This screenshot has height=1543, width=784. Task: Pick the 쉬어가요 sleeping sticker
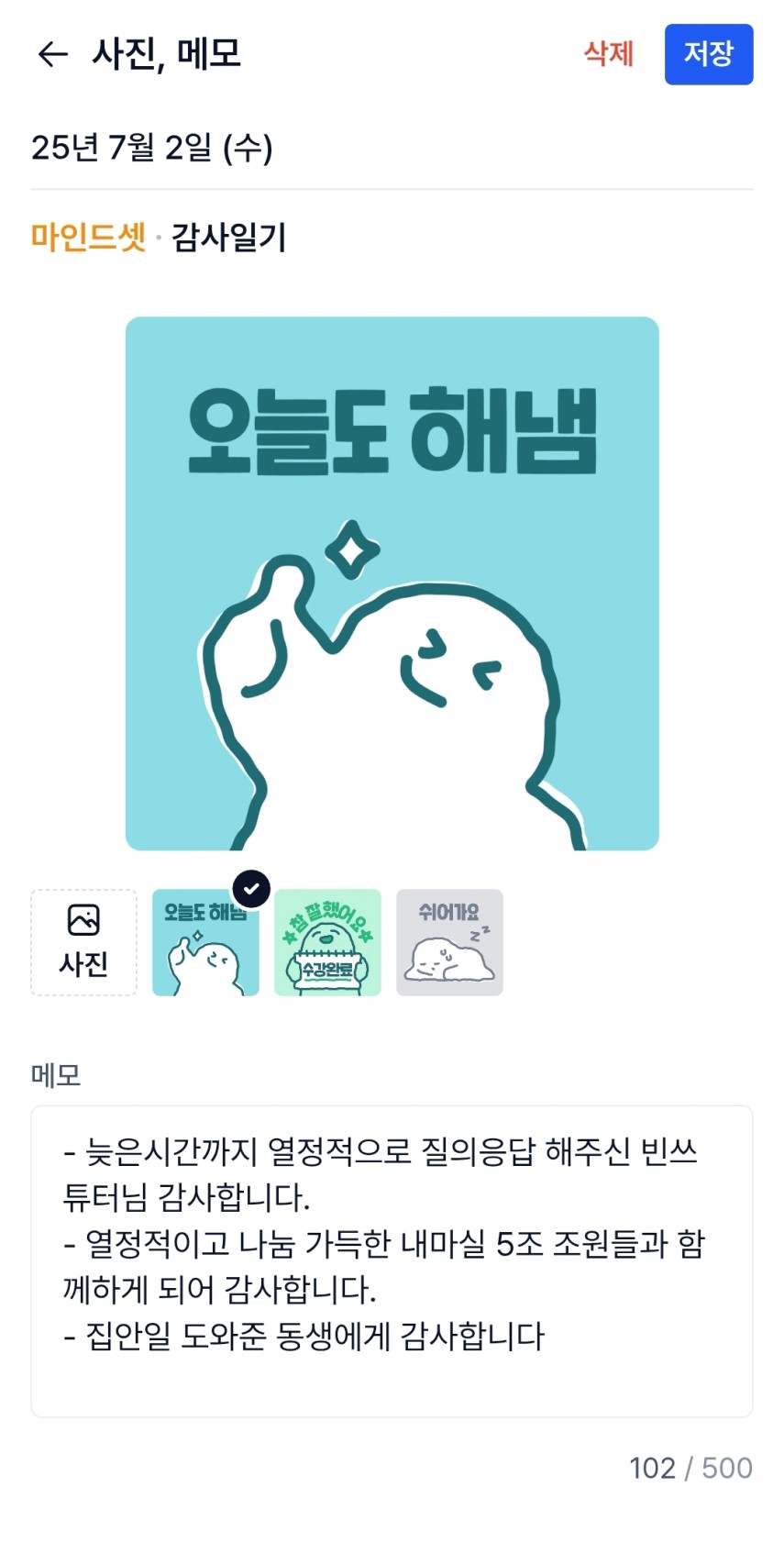click(449, 942)
